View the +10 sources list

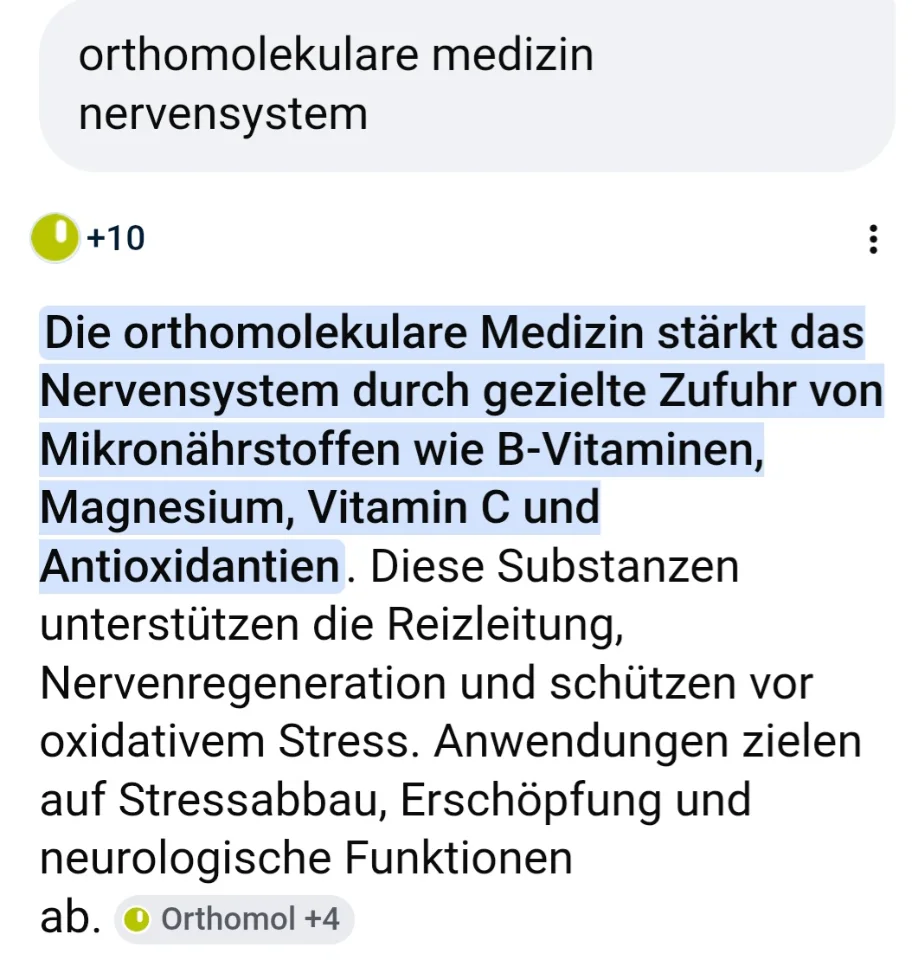point(88,238)
